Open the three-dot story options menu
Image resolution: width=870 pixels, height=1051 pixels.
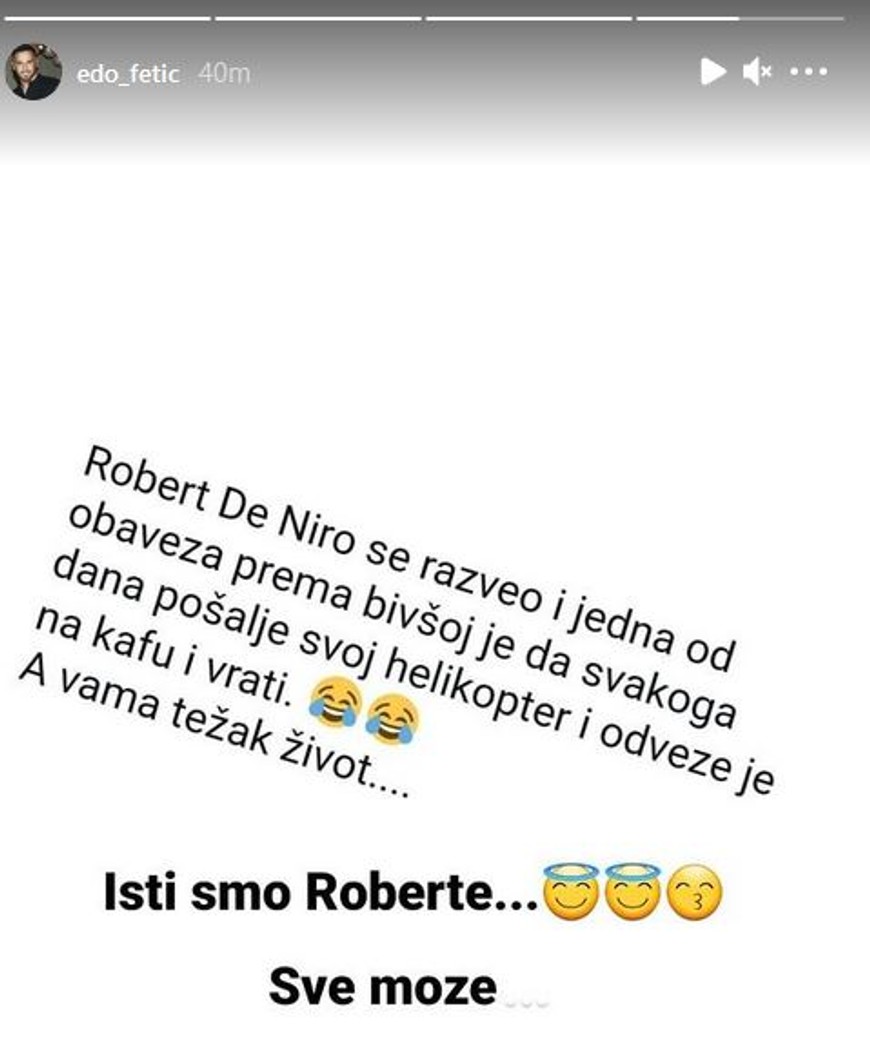808,71
